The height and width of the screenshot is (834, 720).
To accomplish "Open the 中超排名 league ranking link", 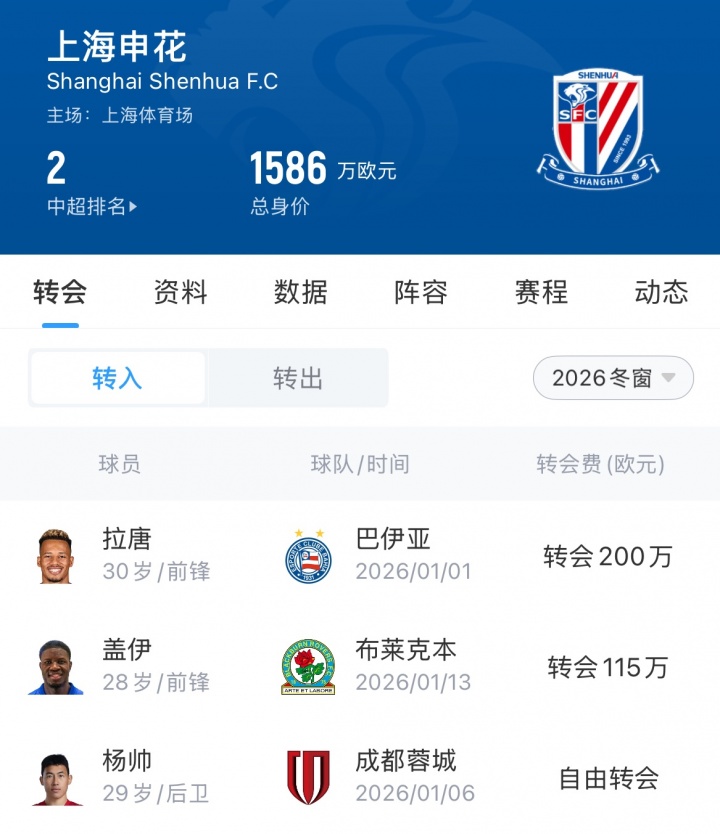I will (92, 207).
